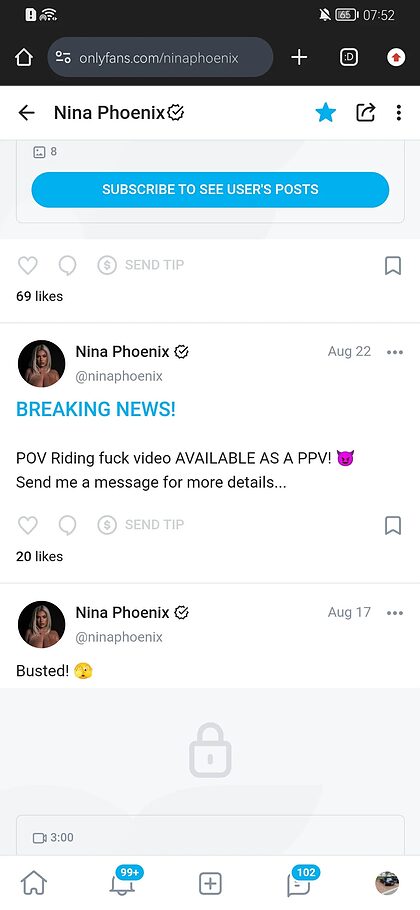Open the notifications bell with 99+ badge

tap(123, 882)
